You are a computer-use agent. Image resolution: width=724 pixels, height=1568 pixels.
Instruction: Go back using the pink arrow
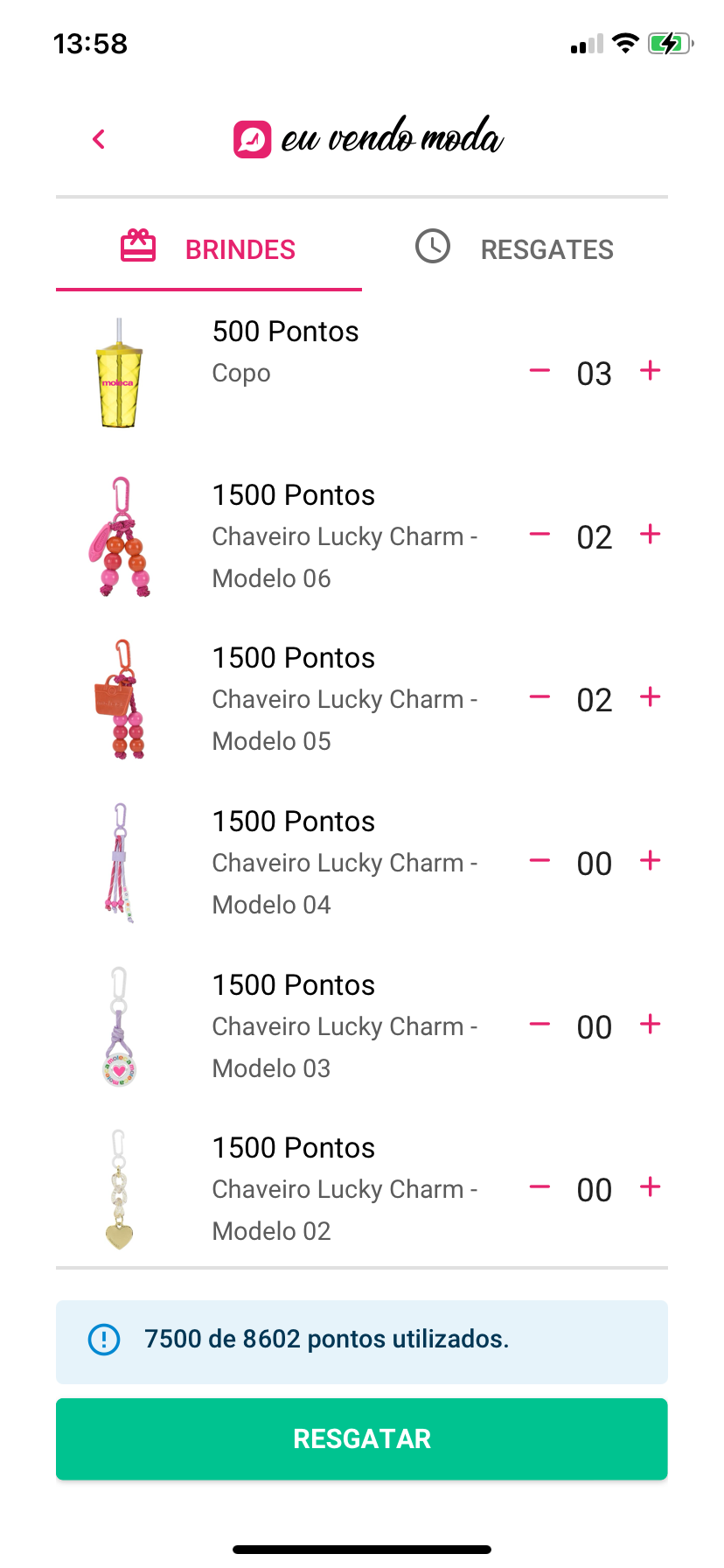point(99,139)
